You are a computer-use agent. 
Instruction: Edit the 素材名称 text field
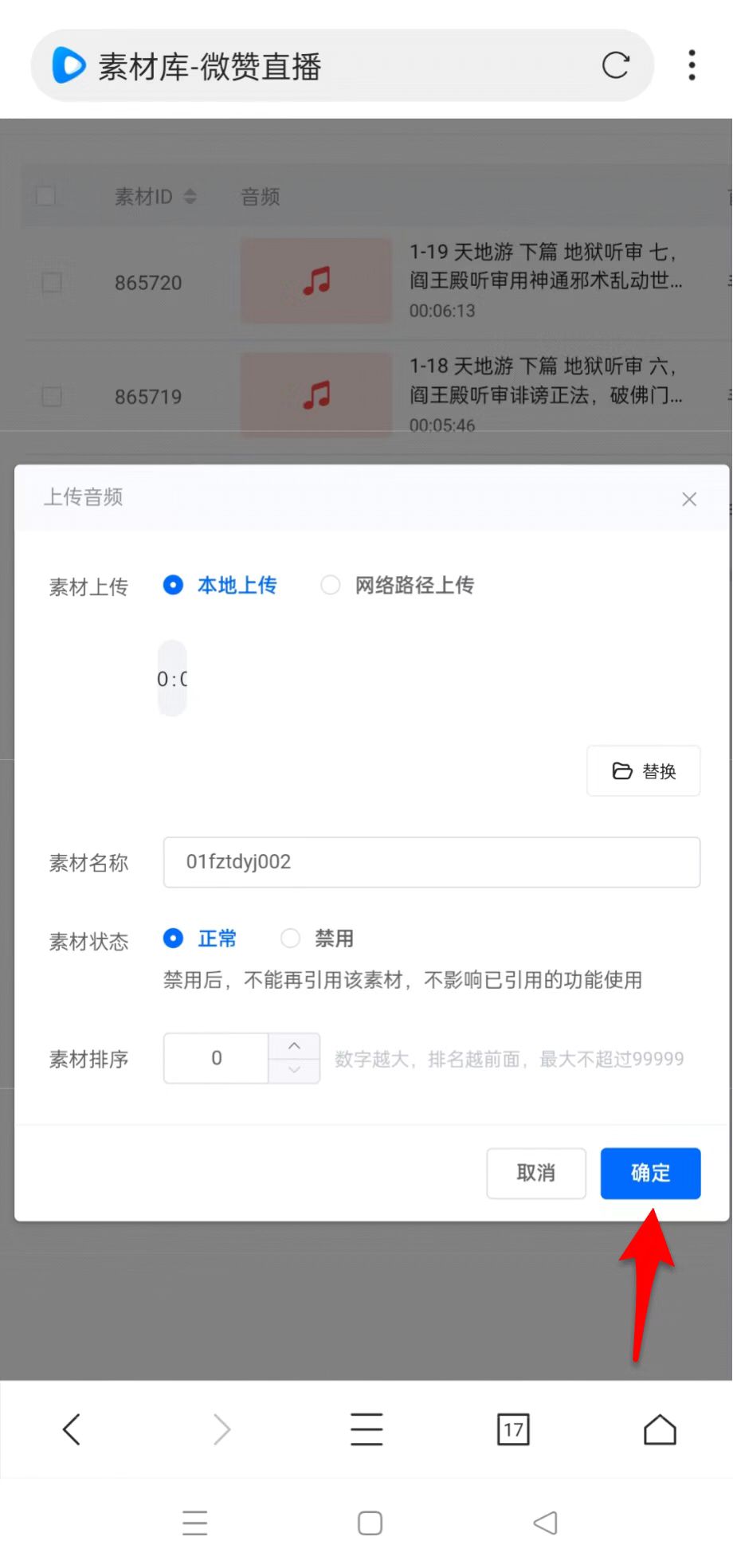[x=431, y=862]
